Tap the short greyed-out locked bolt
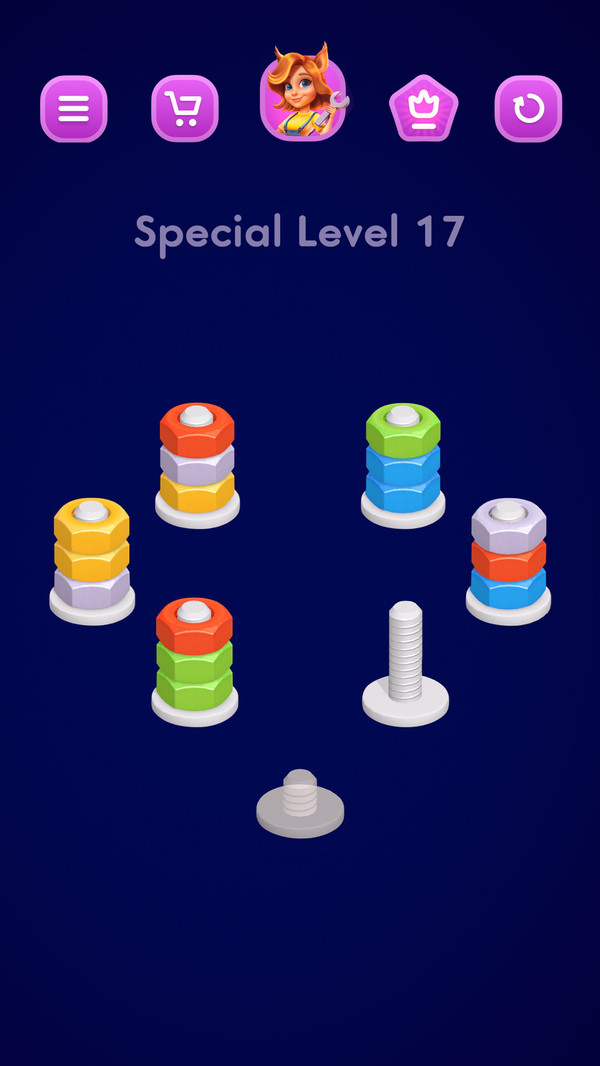600x1066 pixels. point(300,804)
